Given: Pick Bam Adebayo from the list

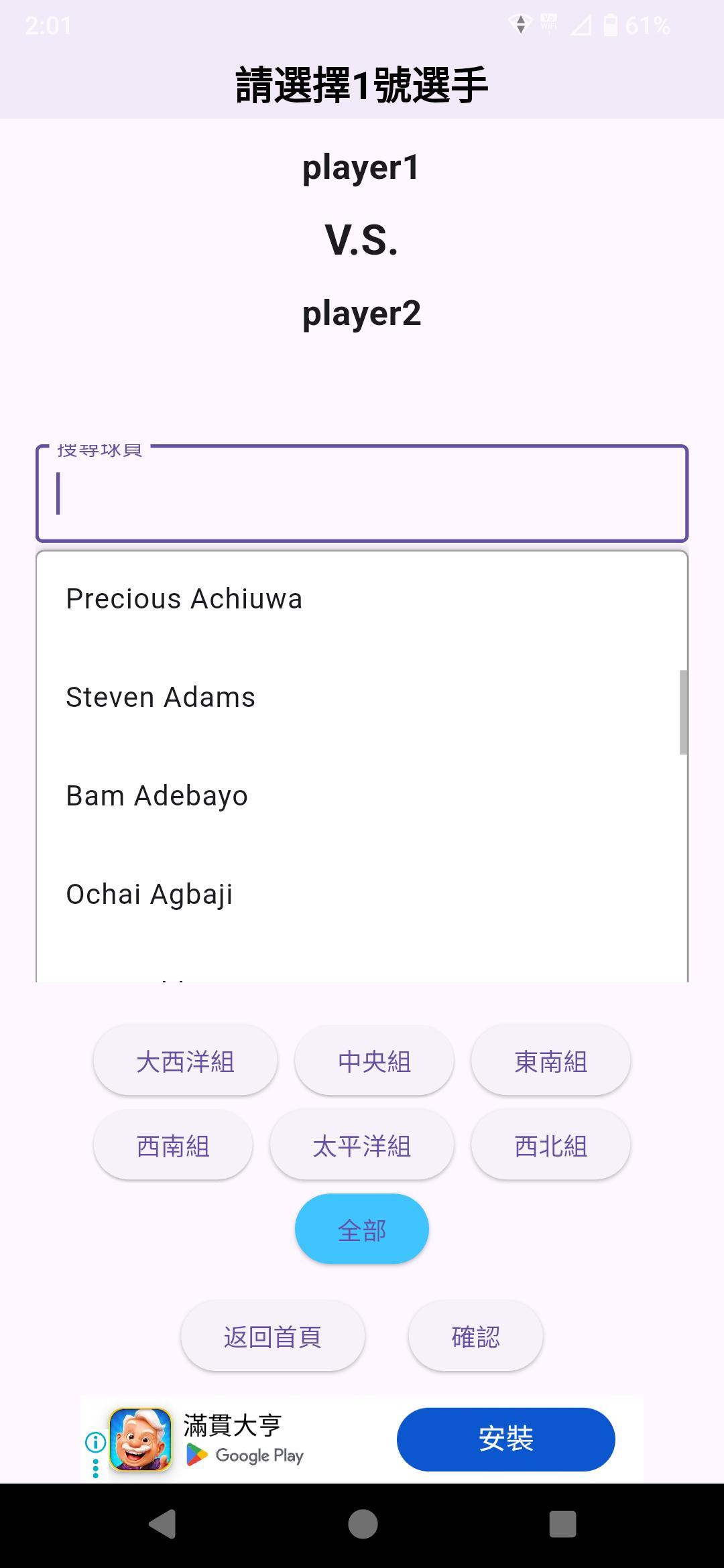Looking at the screenshot, I should click(157, 795).
